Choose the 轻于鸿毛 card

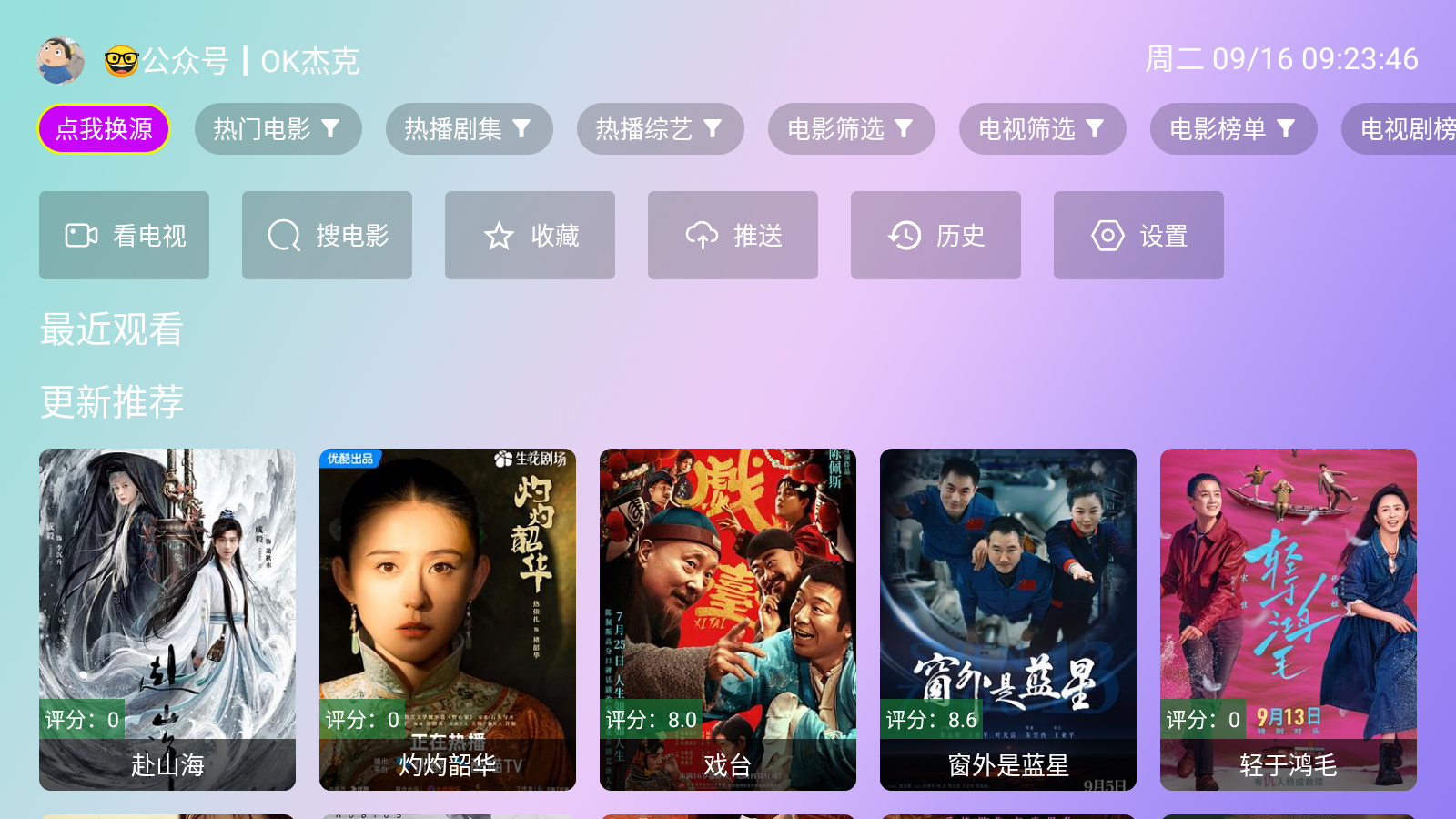click(1289, 619)
